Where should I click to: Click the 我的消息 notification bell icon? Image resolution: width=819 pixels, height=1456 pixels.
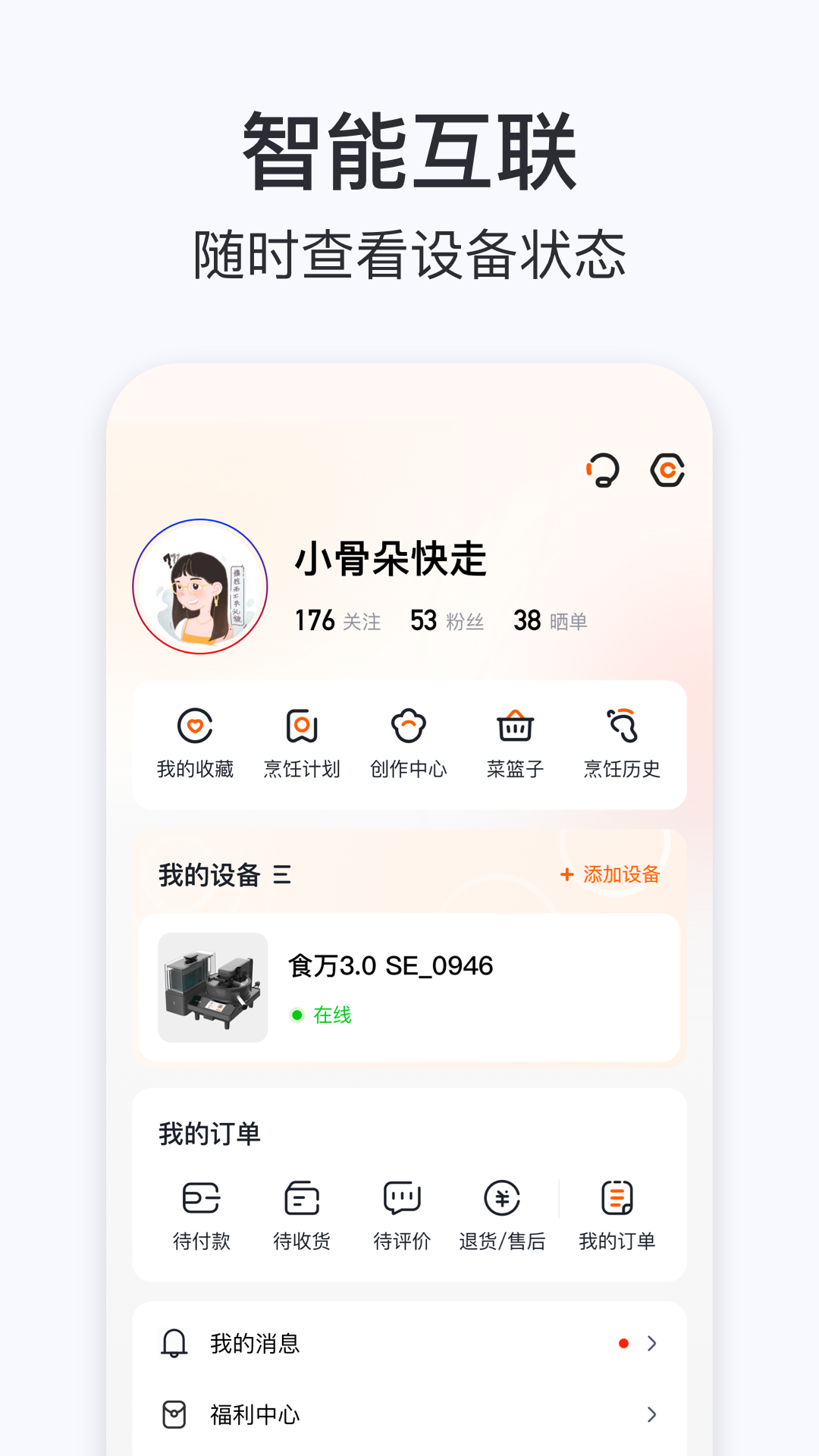(x=175, y=1342)
